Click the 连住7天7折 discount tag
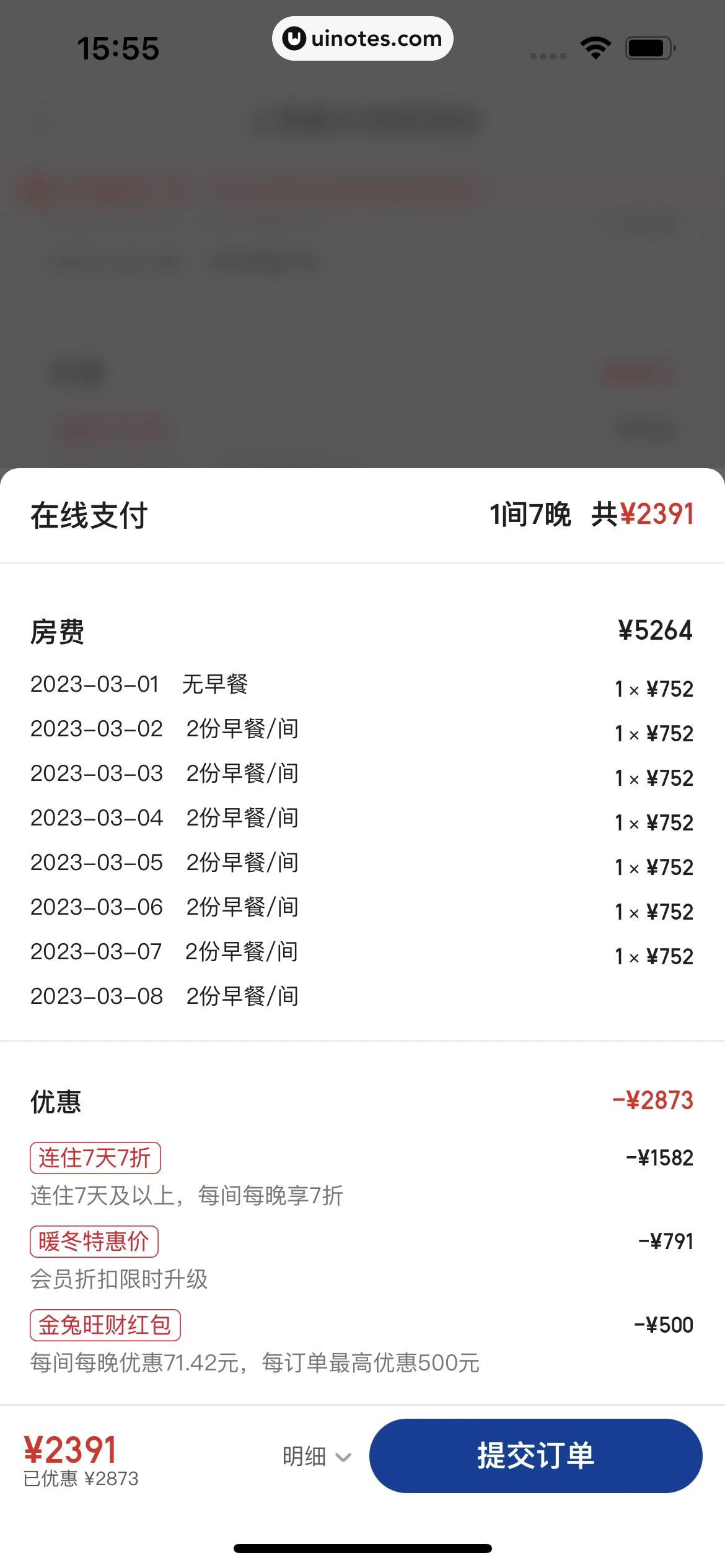The image size is (725, 1568). pyautogui.click(x=95, y=1157)
